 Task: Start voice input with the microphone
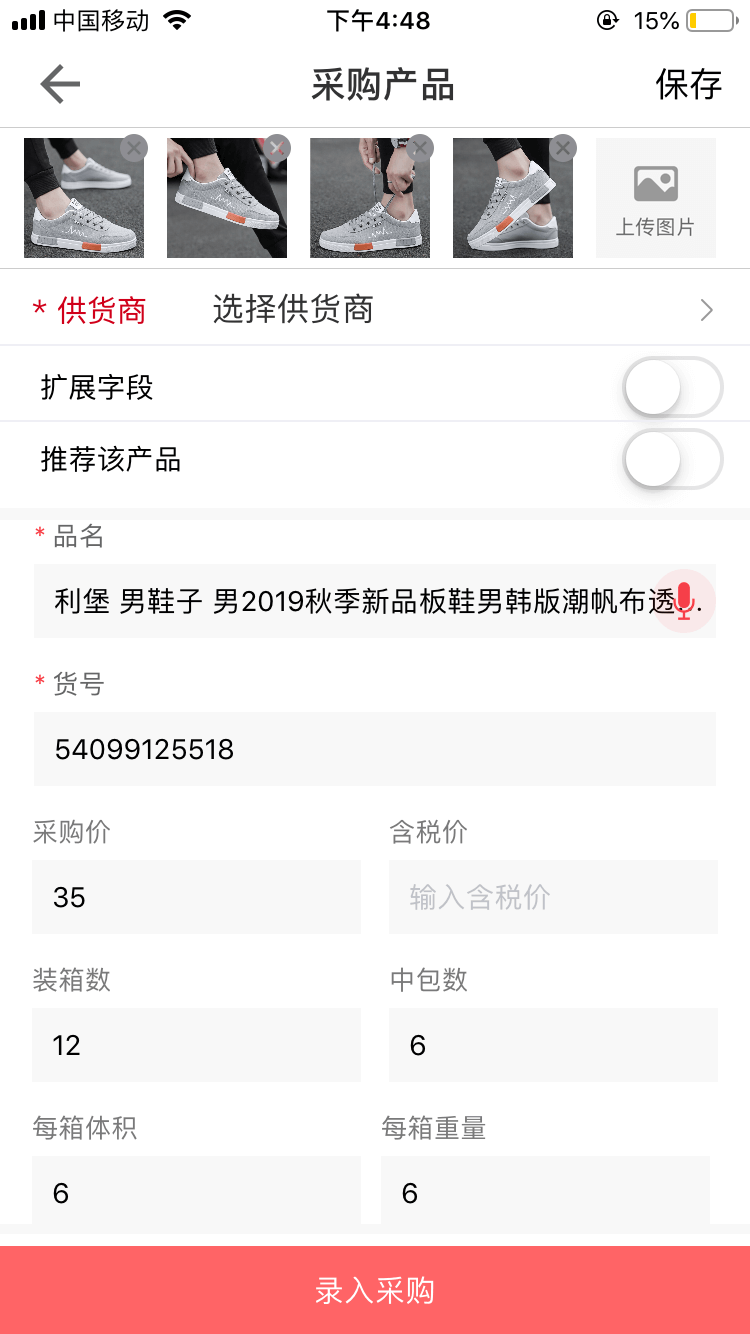click(685, 601)
